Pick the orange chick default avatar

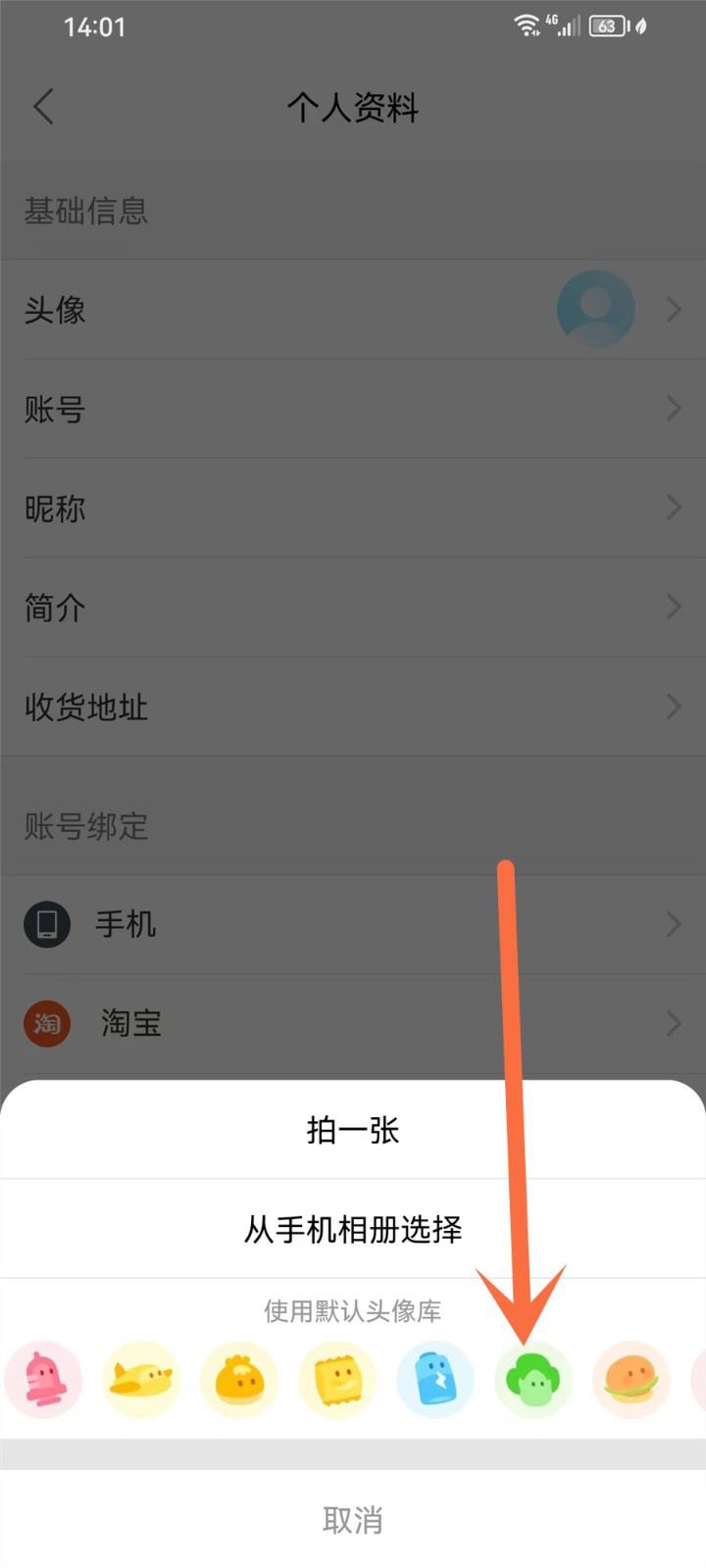tap(238, 1380)
